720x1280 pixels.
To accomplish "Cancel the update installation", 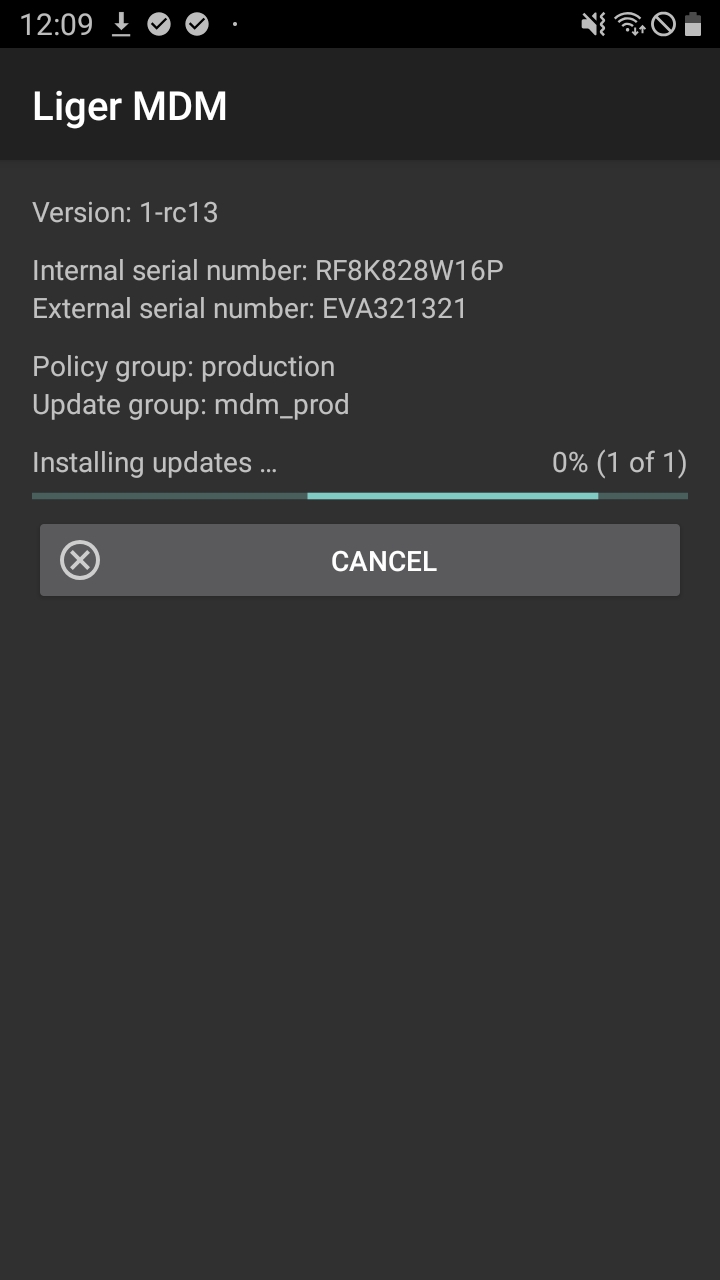I will click(x=360, y=560).
